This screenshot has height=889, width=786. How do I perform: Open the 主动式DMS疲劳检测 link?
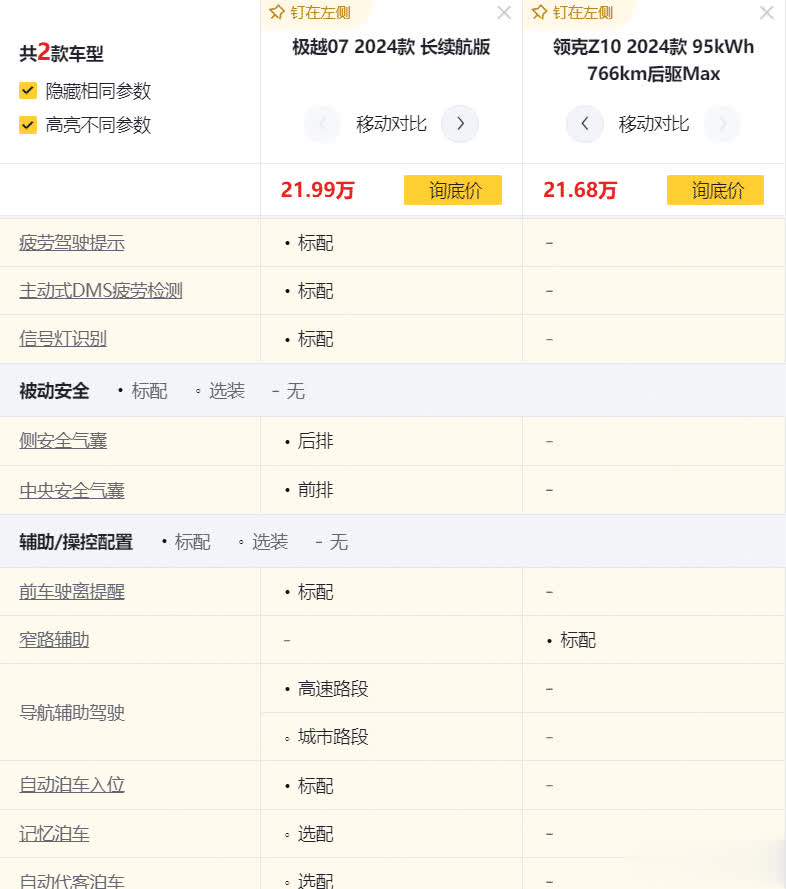(x=101, y=291)
